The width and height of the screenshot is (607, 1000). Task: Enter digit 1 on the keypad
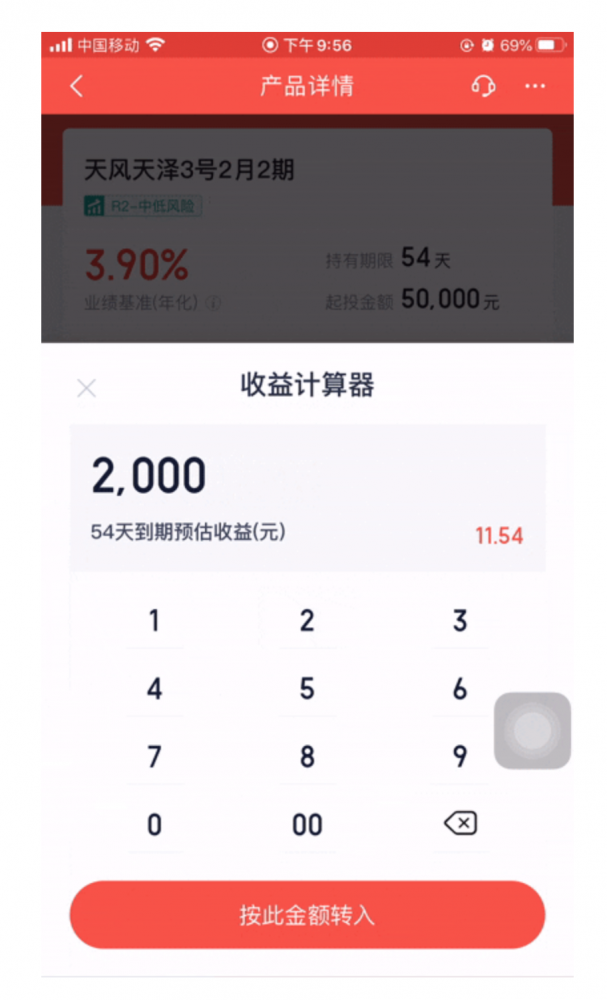[154, 621]
